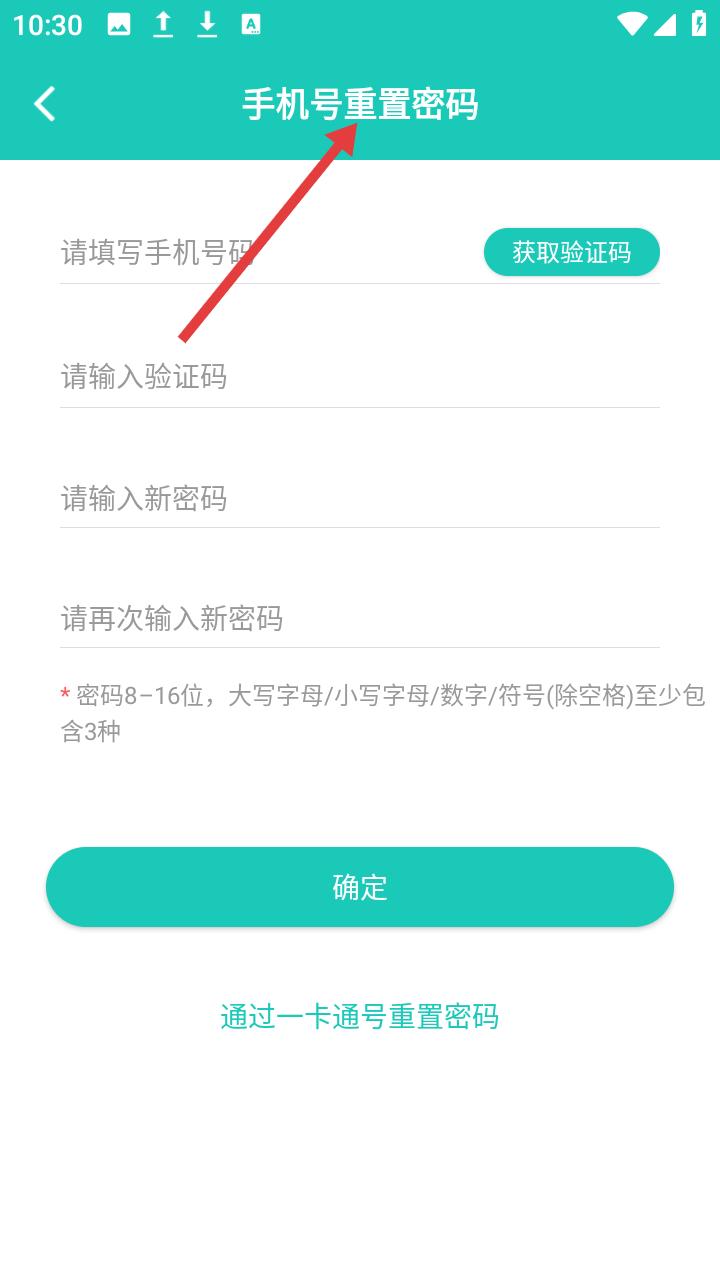The height and width of the screenshot is (1280, 720).
Task: Tap the 获取验证码 button
Action: [x=572, y=252]
